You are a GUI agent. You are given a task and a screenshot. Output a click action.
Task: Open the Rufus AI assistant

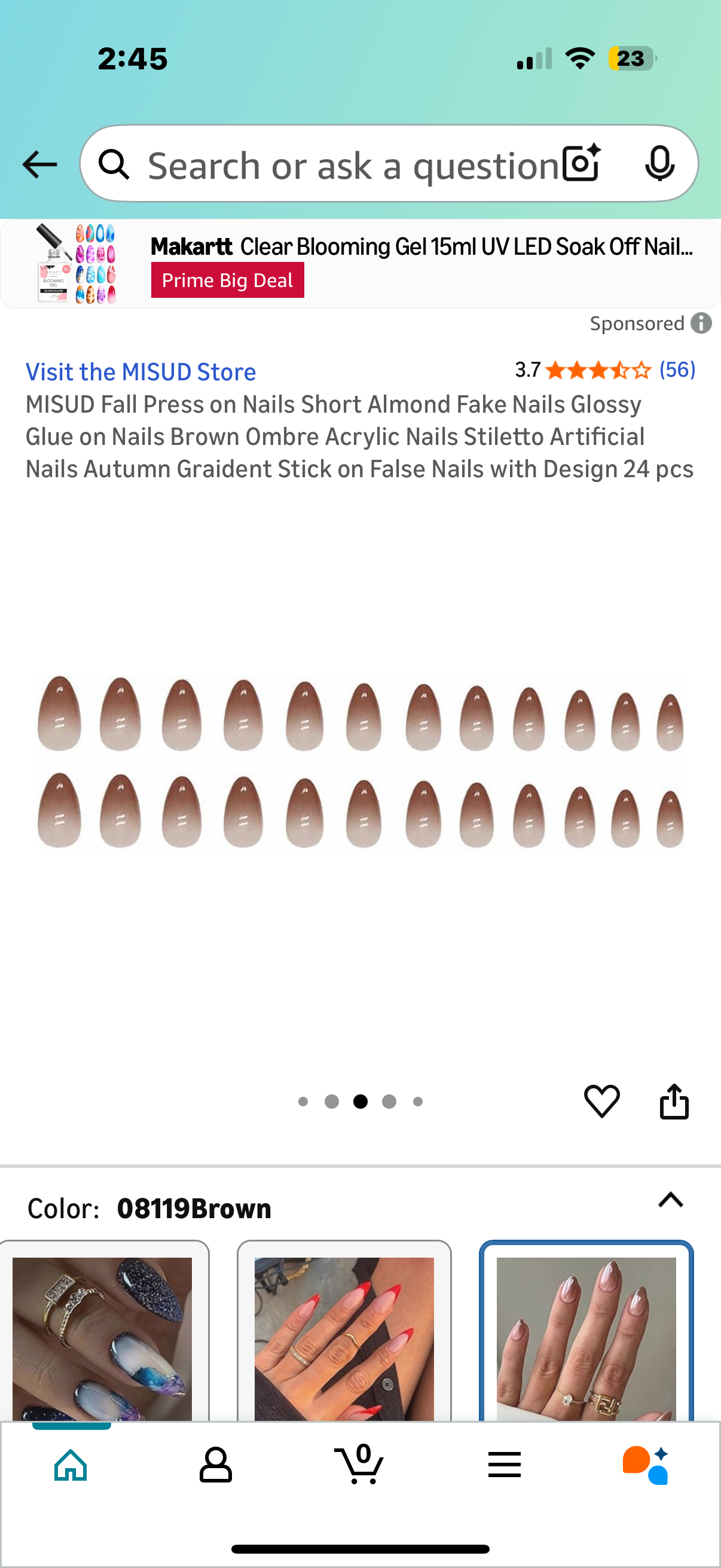(x=645, y=1465)
